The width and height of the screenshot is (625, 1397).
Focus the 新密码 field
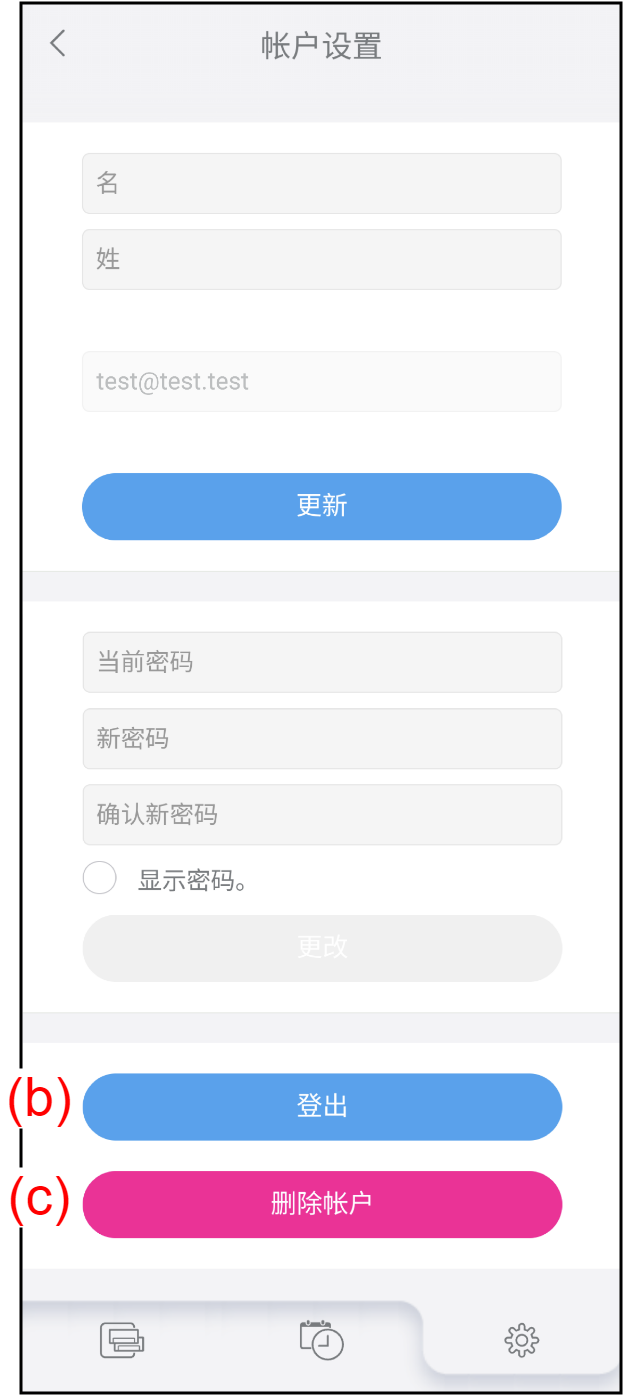coord(321,738)
